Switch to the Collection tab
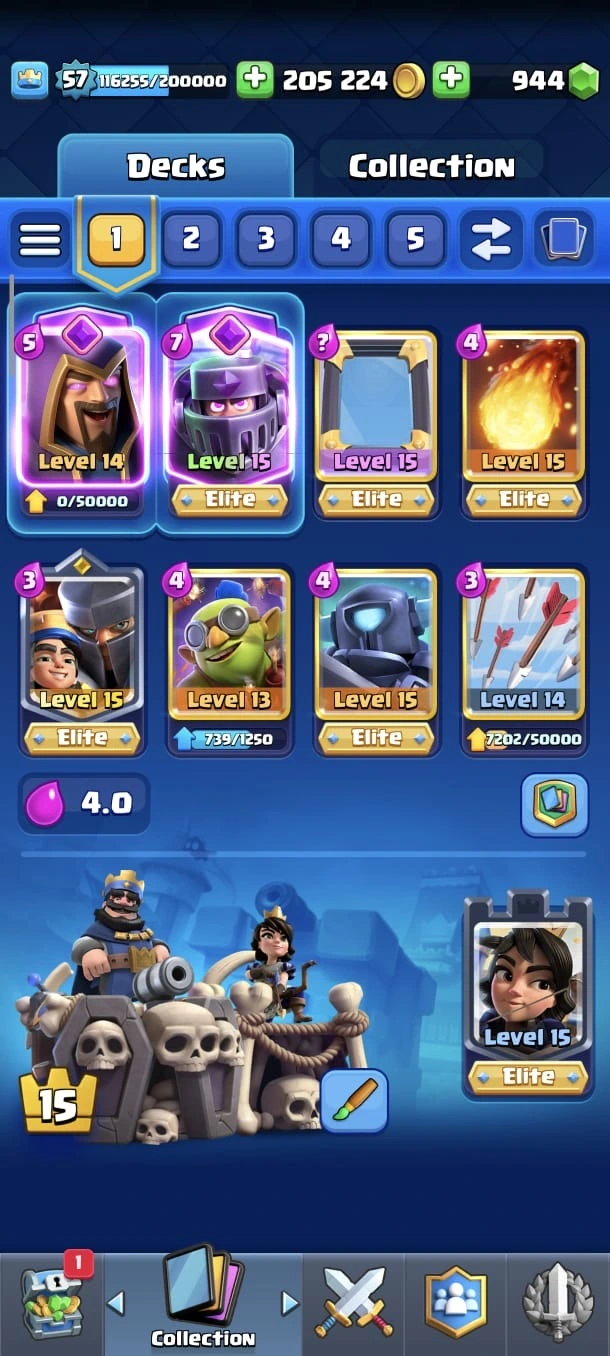610x1356 pixels. (431, 166)
